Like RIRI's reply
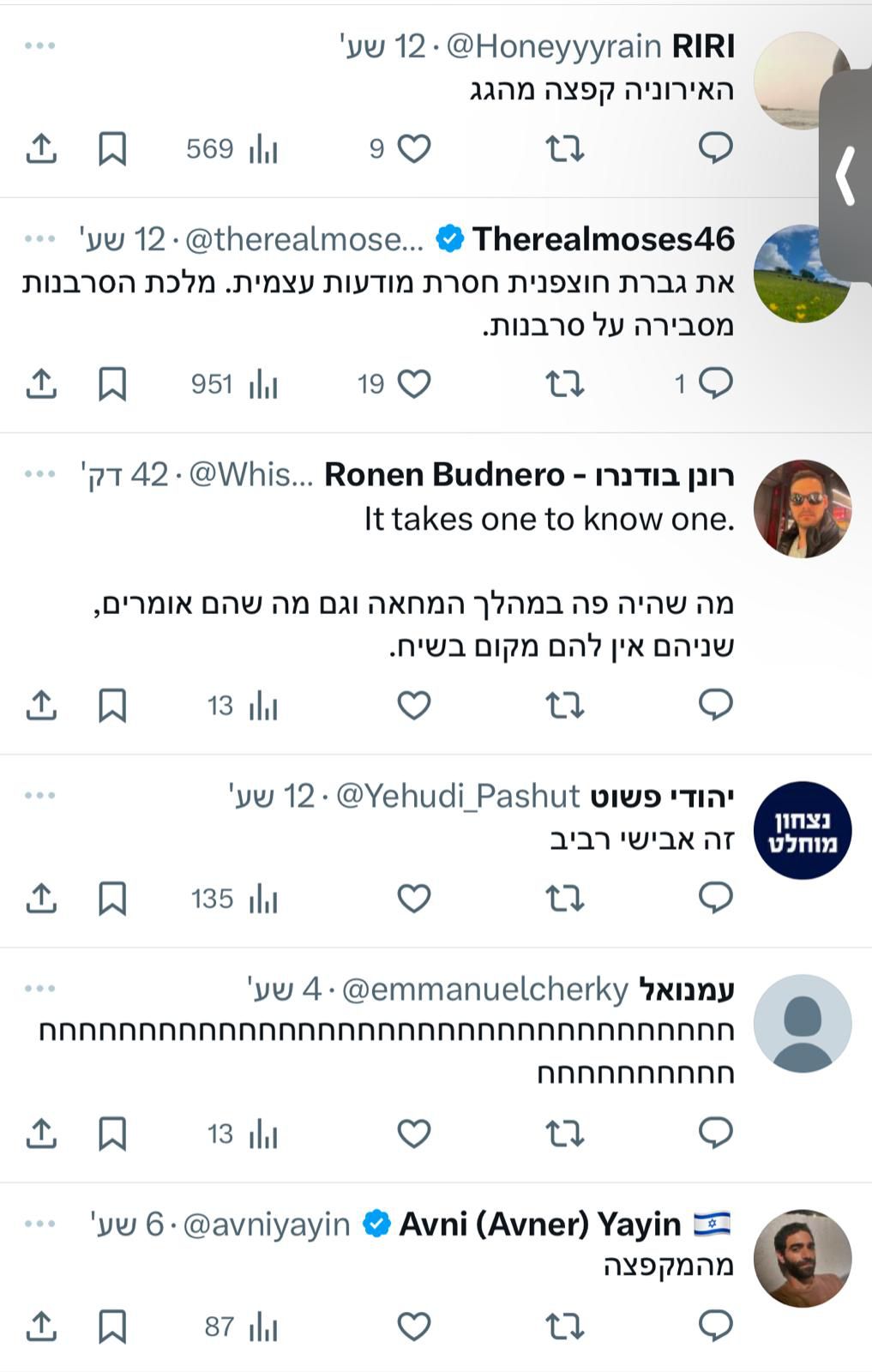 pos(413,149)
